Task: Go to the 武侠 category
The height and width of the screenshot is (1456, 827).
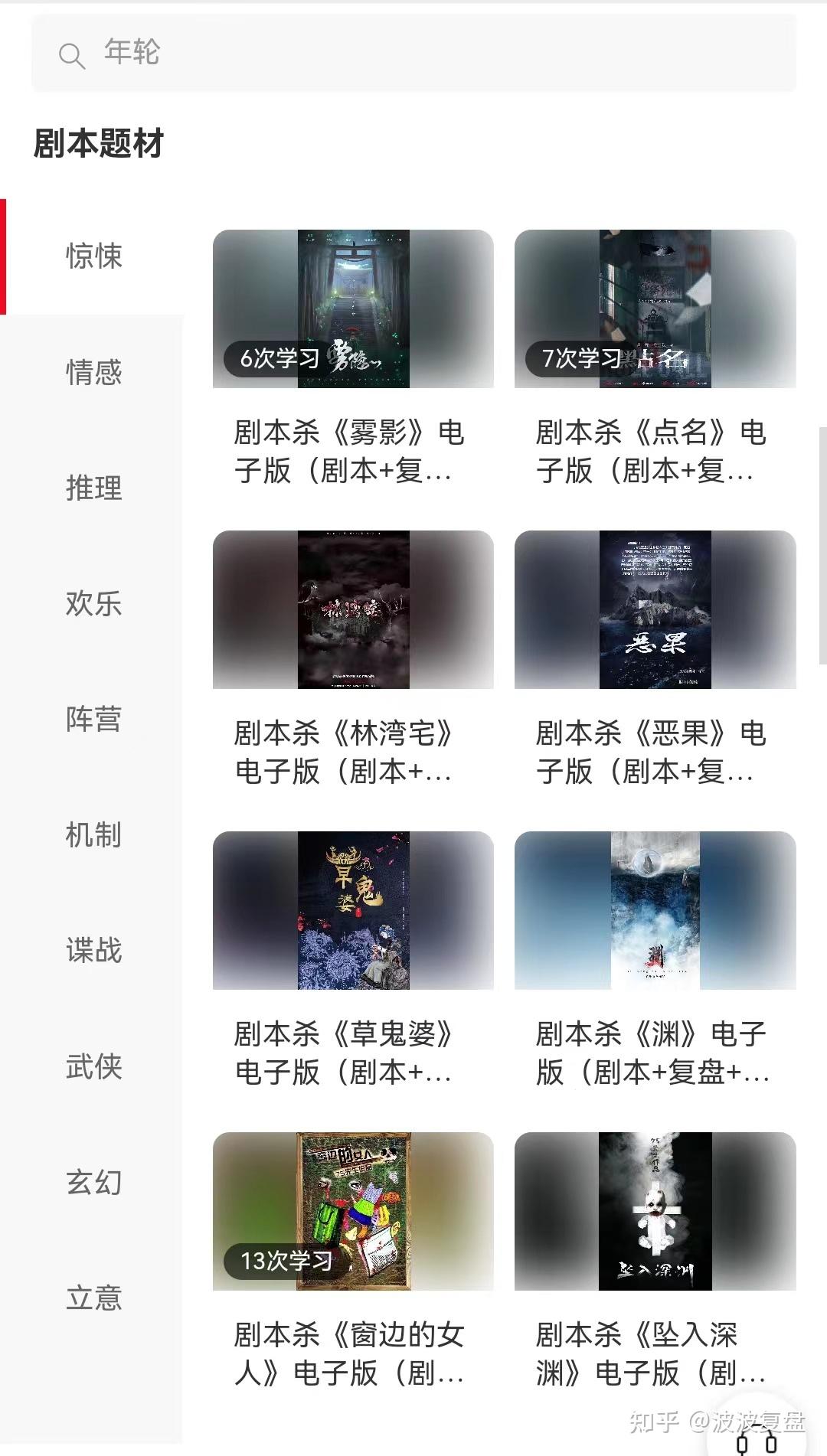Action: [x=93, y=1067]
